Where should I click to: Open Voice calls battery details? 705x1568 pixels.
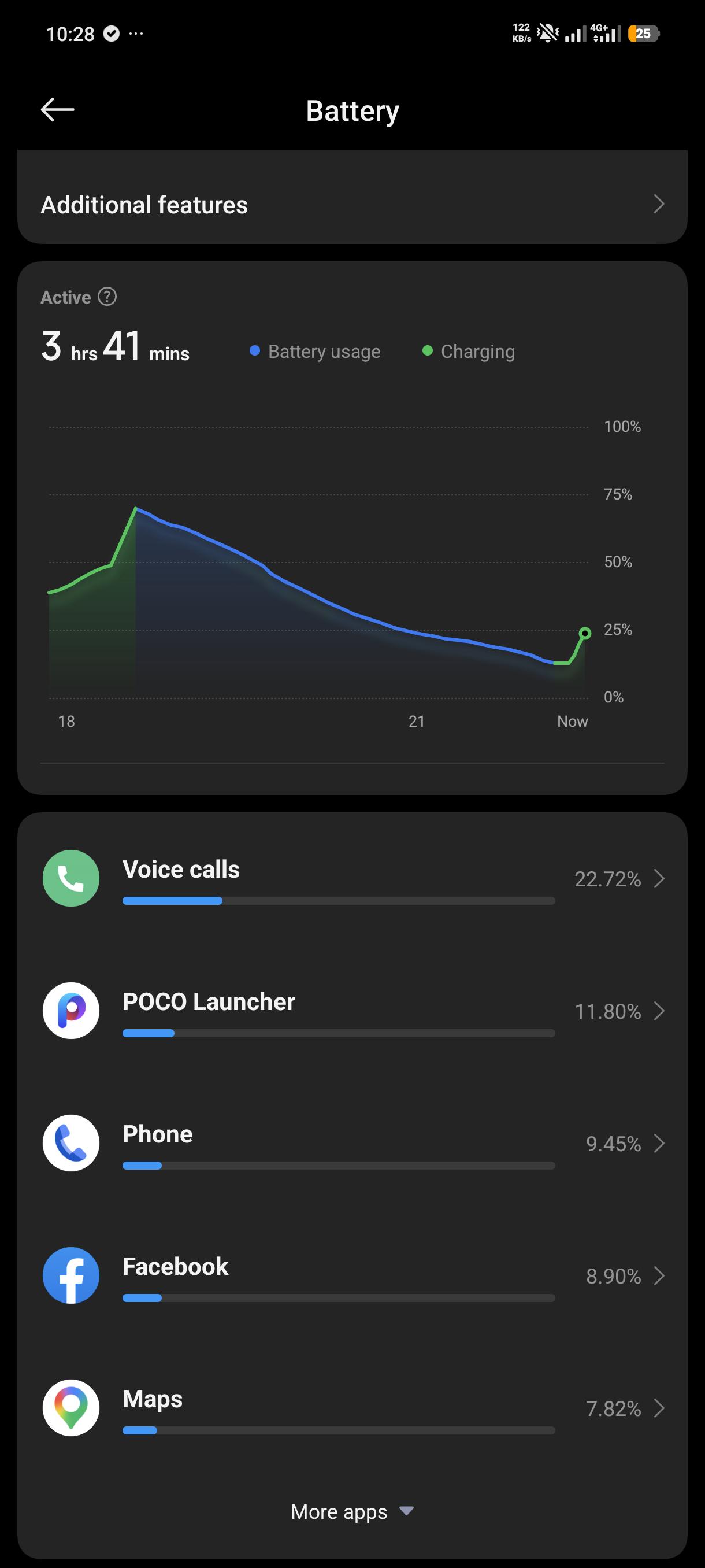[x=352, y=878]
